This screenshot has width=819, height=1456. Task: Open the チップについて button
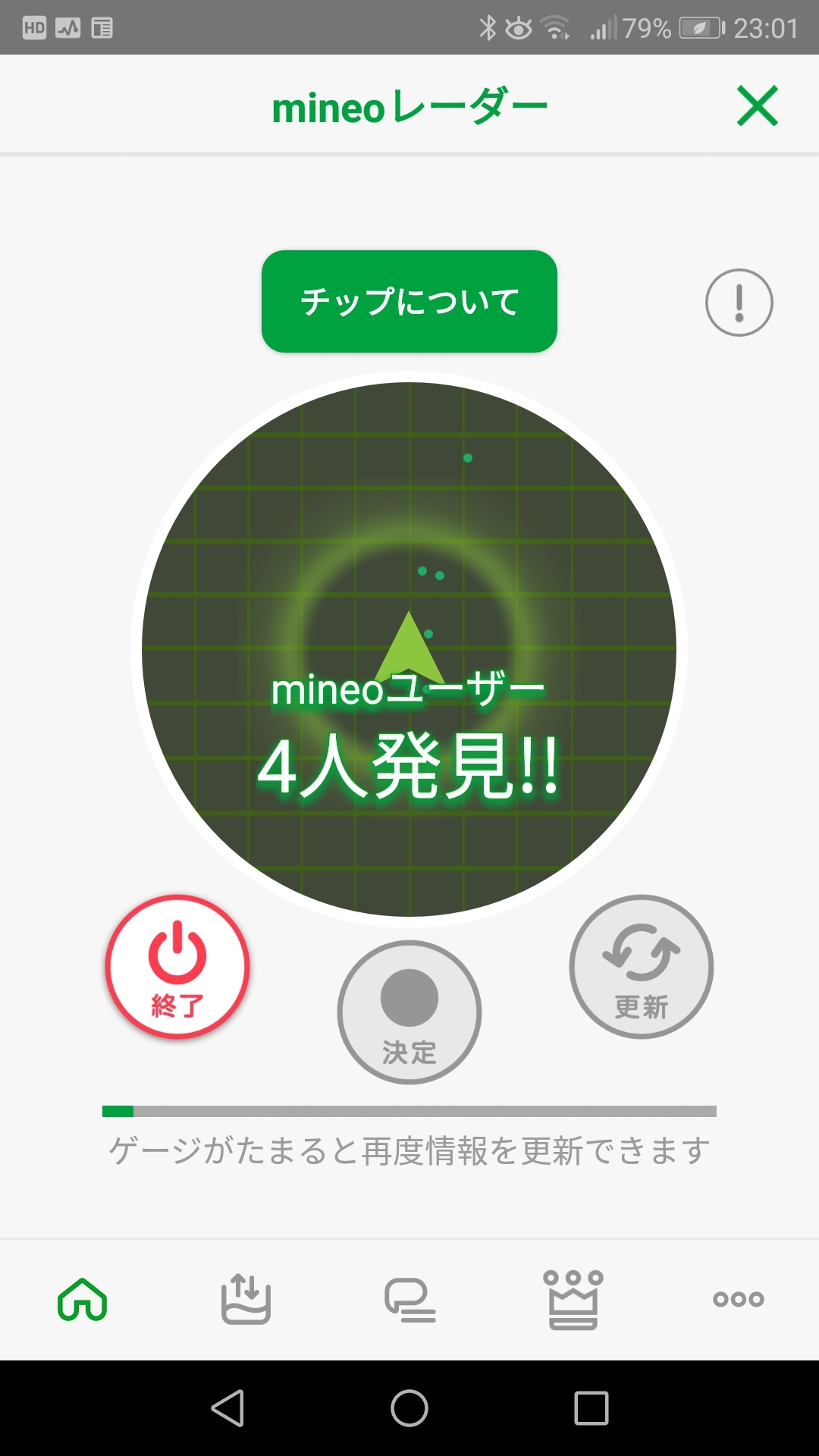point(409,301)
